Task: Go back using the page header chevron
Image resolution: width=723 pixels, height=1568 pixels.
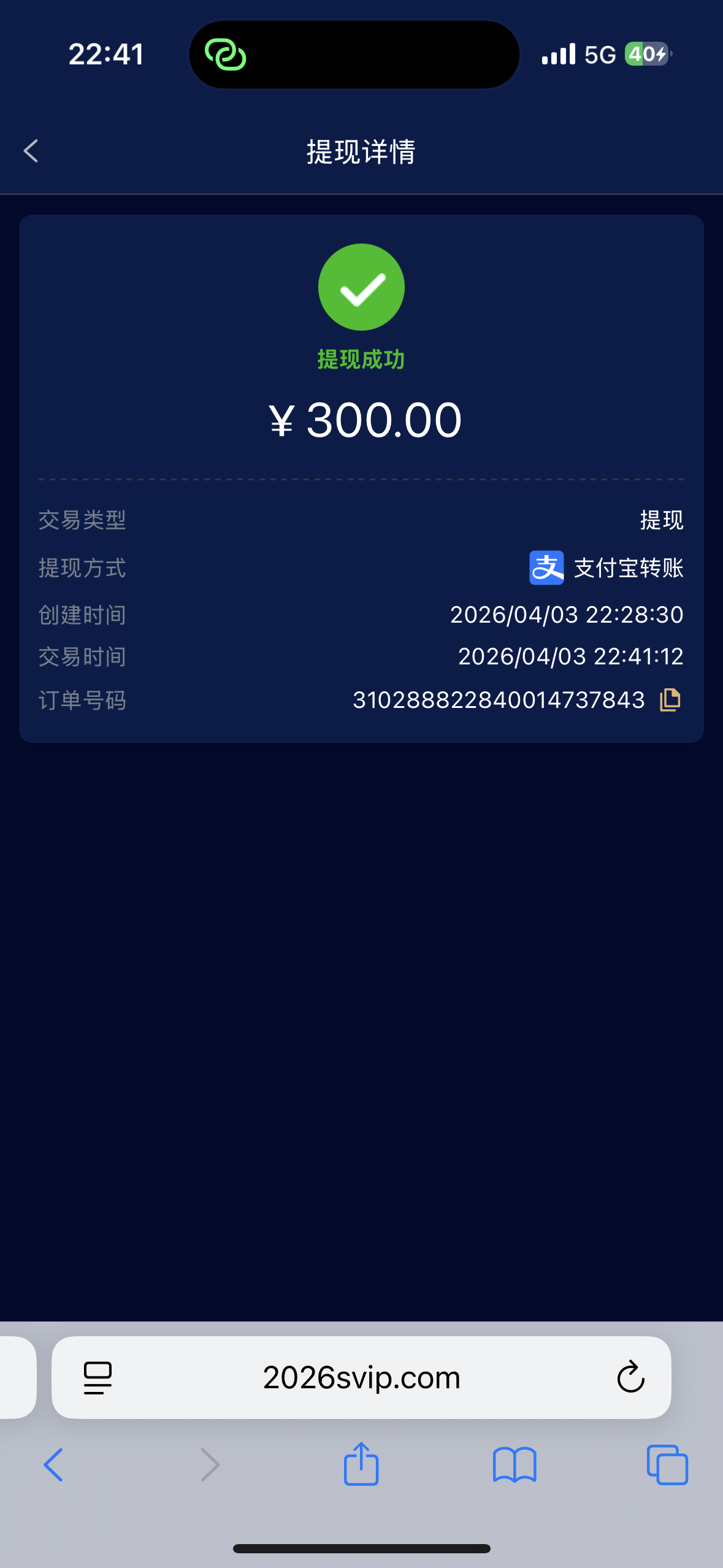Action: pyautogui.click(x=29, y=151)
